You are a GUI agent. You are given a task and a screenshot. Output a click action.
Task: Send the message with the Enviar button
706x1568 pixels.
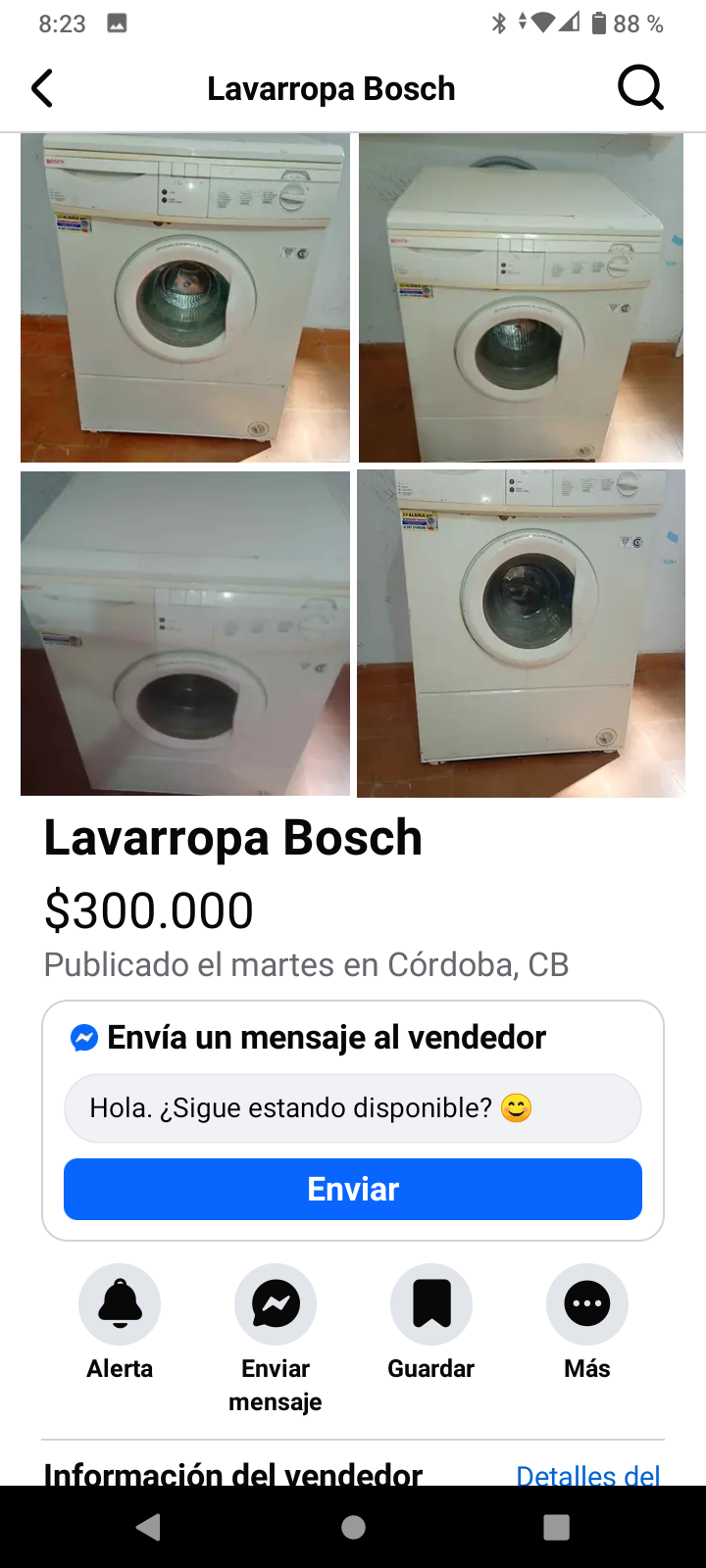(353, 1189)
